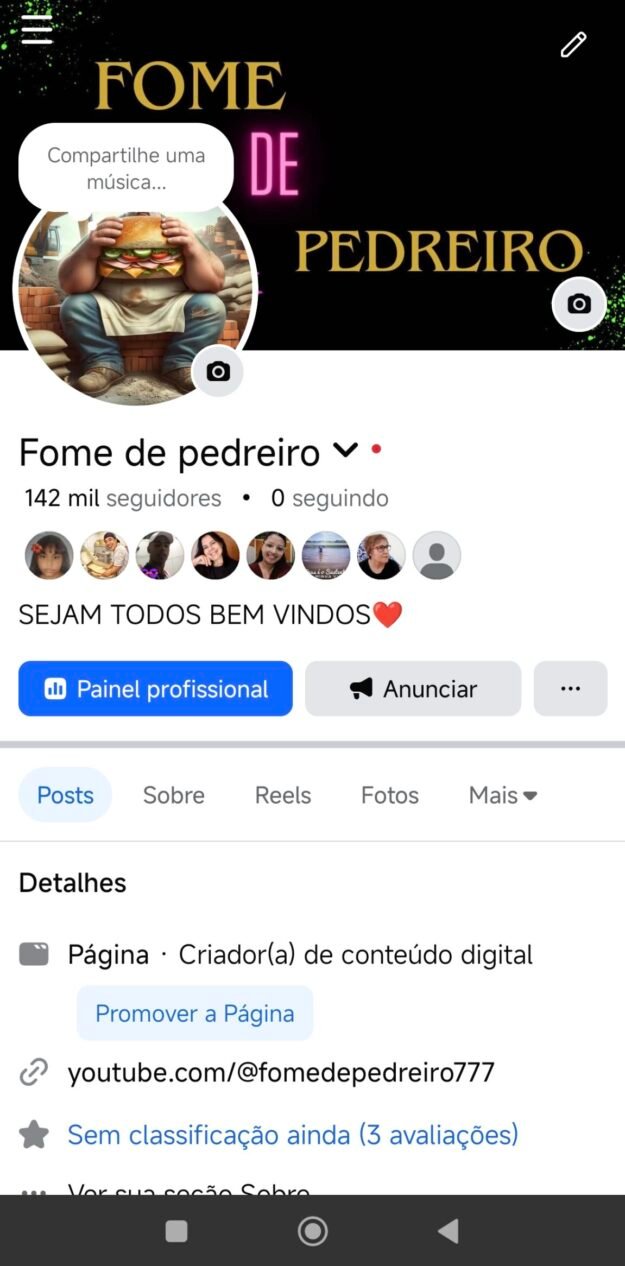Image resolution: width=625 pixels, height=1266 pixels.
Task: Tap the system home button
Action: click(313, 1231)
